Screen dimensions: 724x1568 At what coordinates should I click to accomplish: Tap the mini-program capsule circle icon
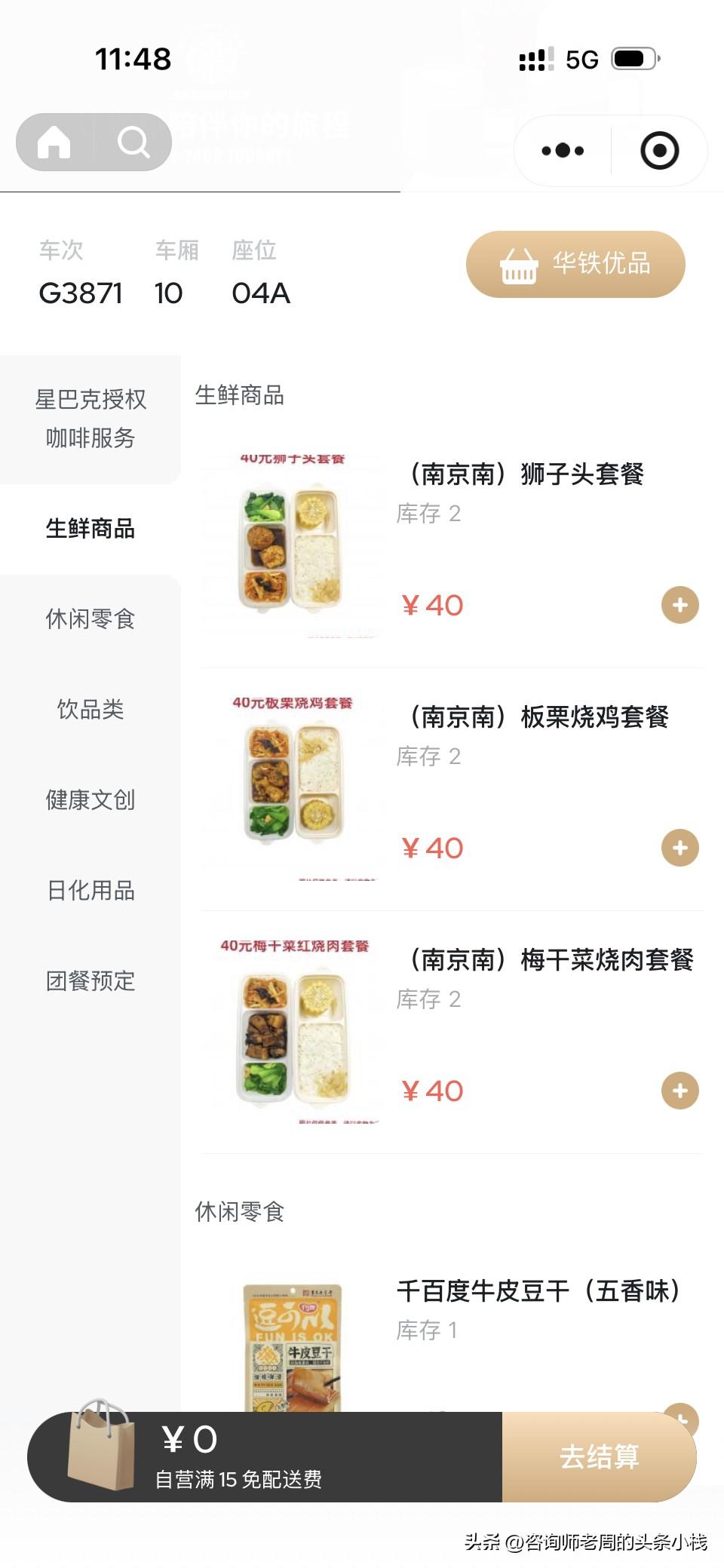tap(659, 150)
